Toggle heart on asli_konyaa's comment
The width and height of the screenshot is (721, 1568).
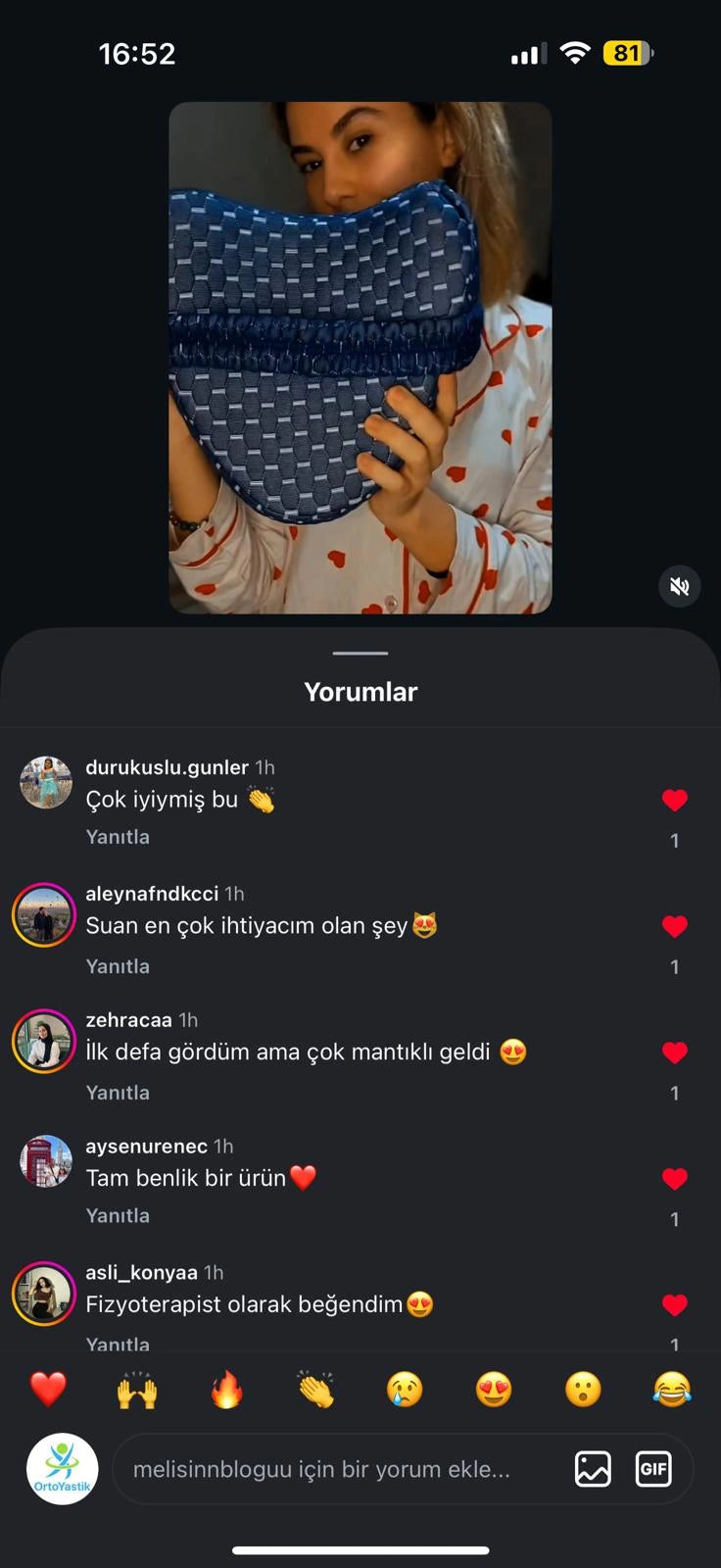click(674, 1304)
